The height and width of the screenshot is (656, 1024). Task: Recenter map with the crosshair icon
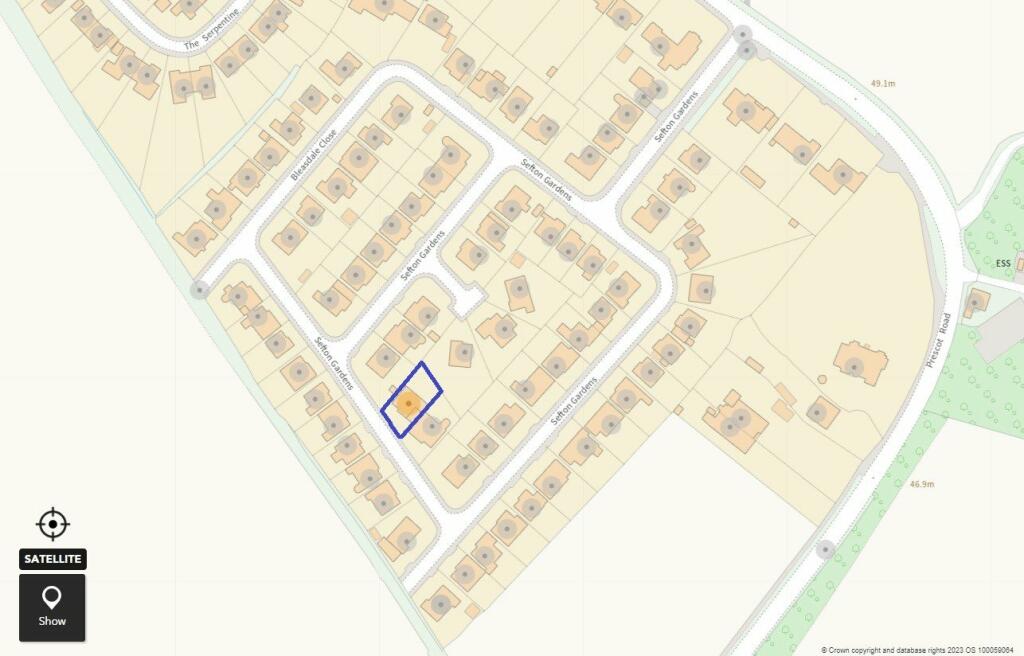pos(52,524)
